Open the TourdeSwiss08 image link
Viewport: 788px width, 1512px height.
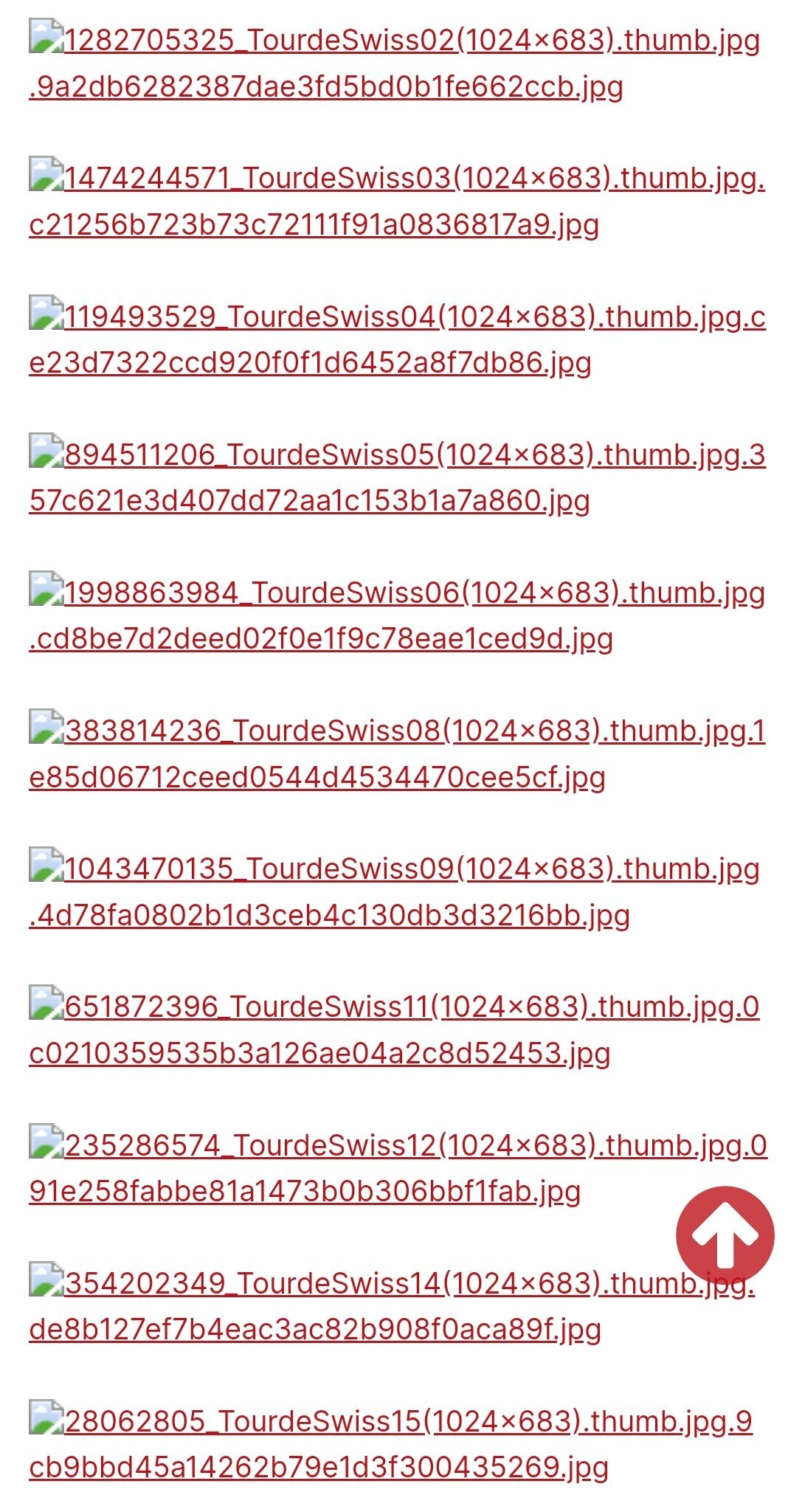(397, 753)
